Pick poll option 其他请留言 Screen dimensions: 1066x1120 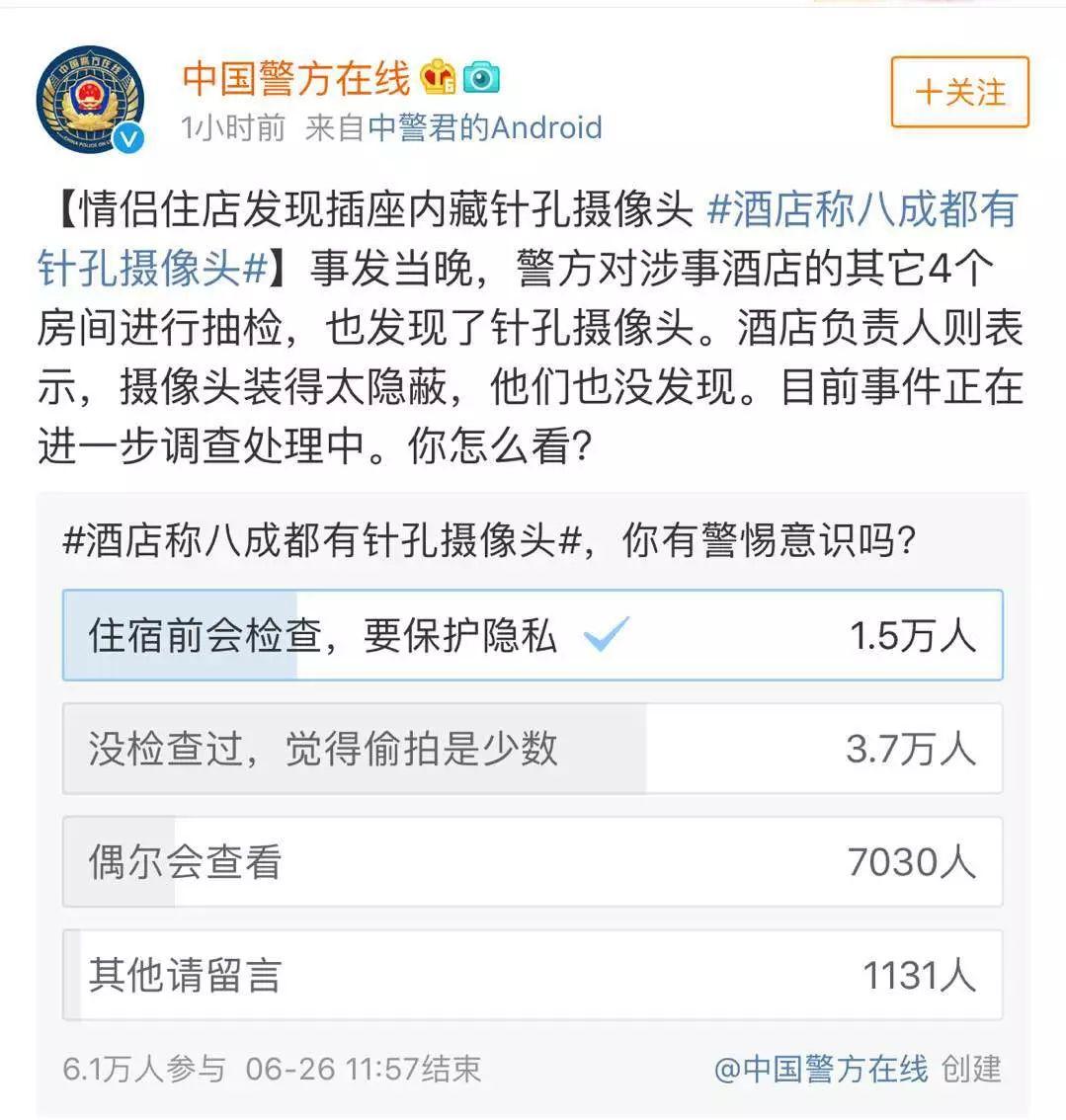533,975
